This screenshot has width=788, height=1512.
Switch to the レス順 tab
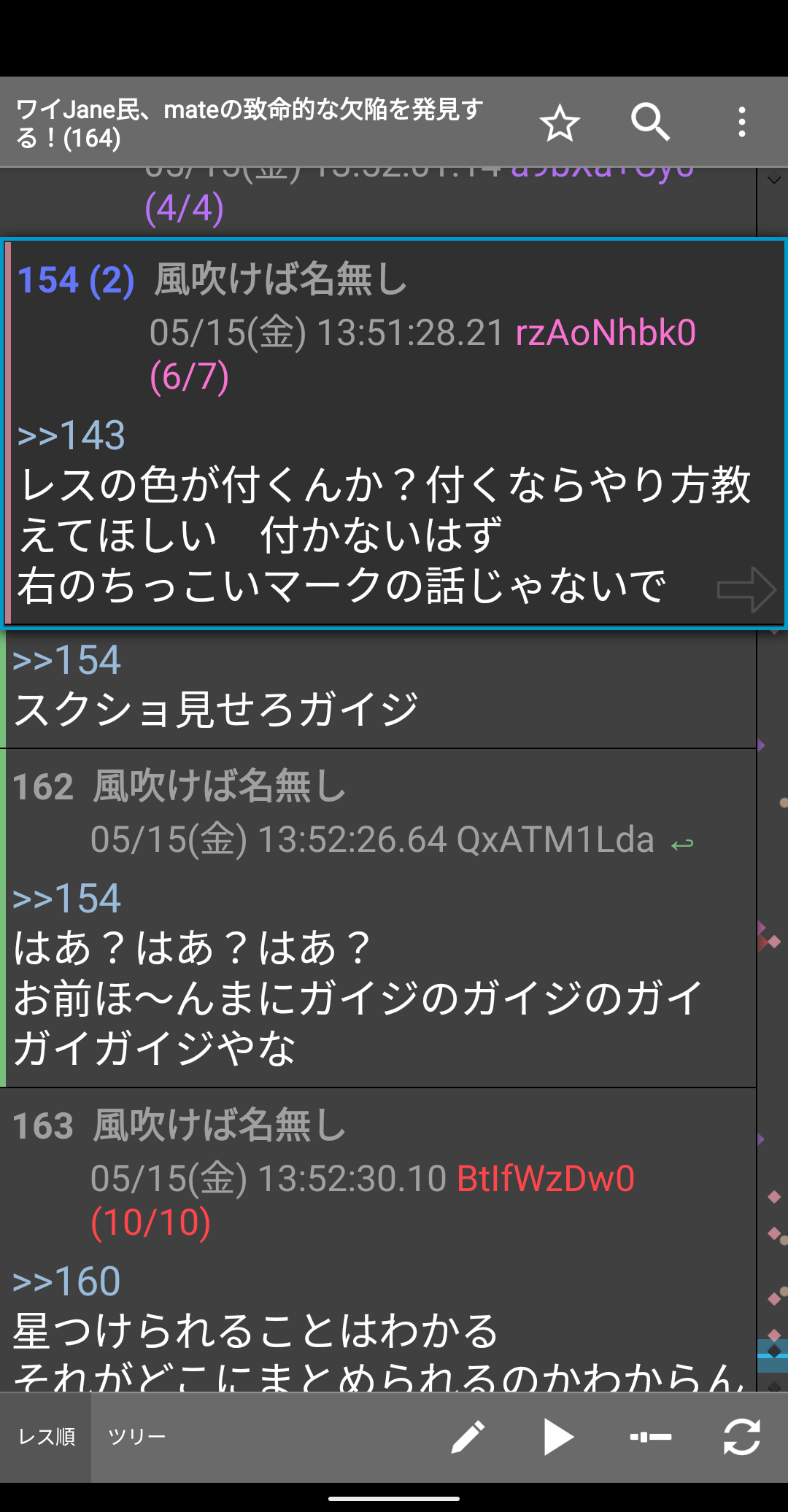click(x=46, y=1437)
